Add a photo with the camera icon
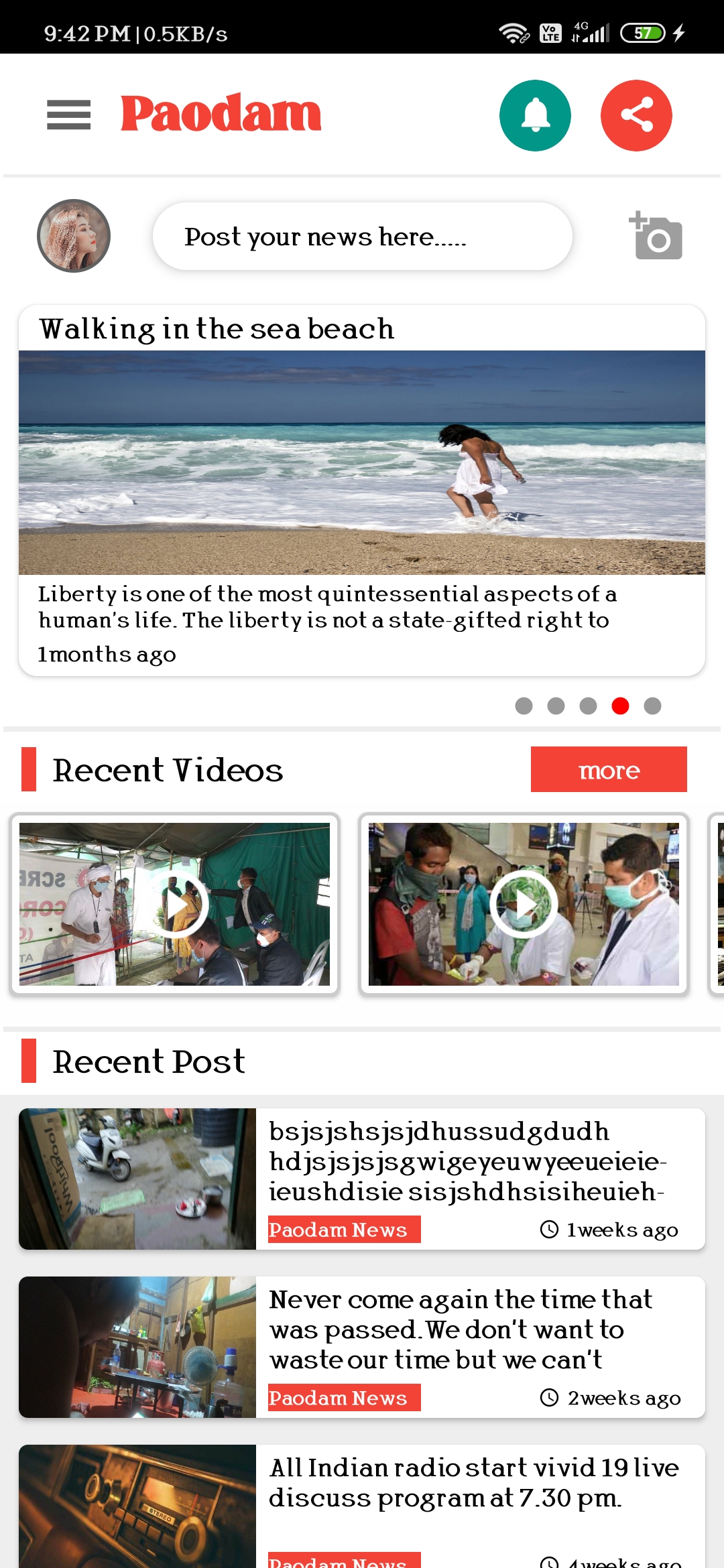This screenshot has height=1568, width=724. [x=656, y=236]
